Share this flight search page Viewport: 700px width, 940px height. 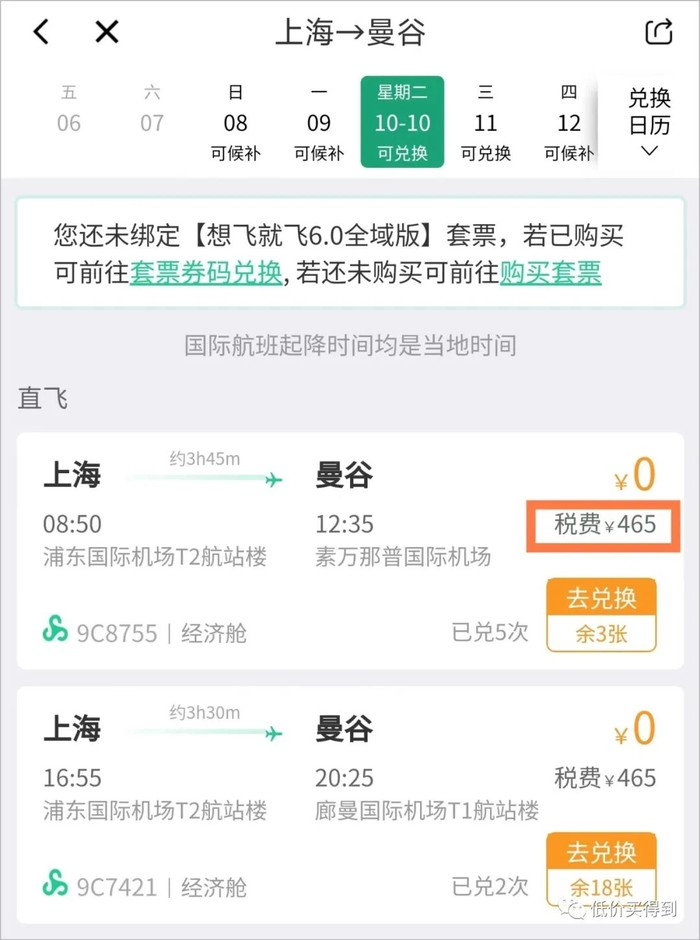(x=659, y=32)
